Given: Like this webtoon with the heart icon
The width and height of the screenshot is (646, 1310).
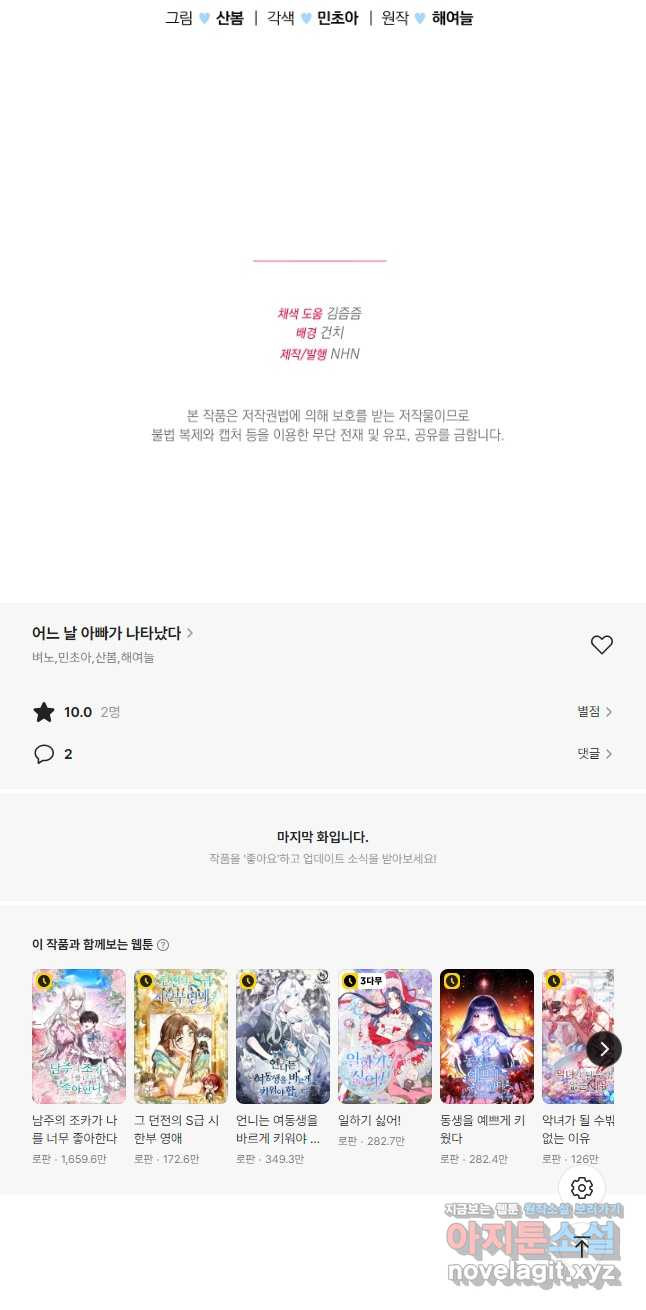Looking at the screenshot, I should pyautogui.click(x=601, y=645).
